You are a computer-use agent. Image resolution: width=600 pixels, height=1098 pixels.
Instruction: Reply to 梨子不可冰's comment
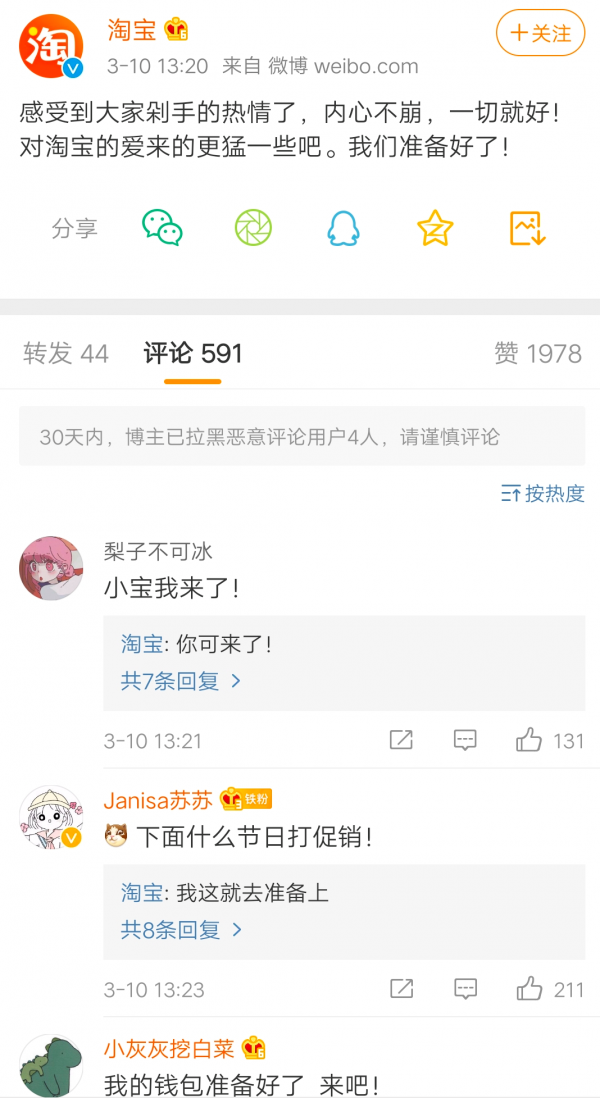pyautogui.click(x=465, y=740)
